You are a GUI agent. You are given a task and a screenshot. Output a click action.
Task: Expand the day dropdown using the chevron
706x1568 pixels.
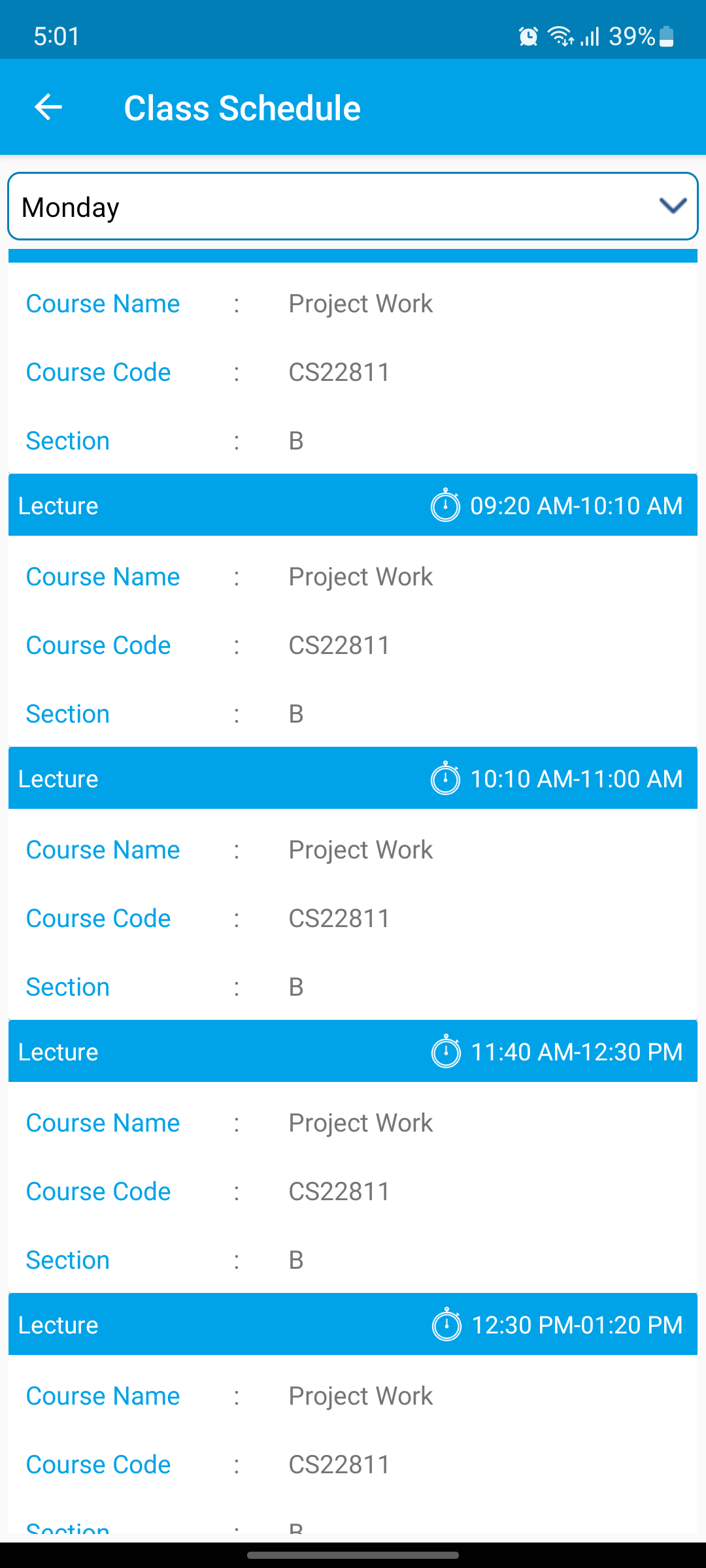673,206
